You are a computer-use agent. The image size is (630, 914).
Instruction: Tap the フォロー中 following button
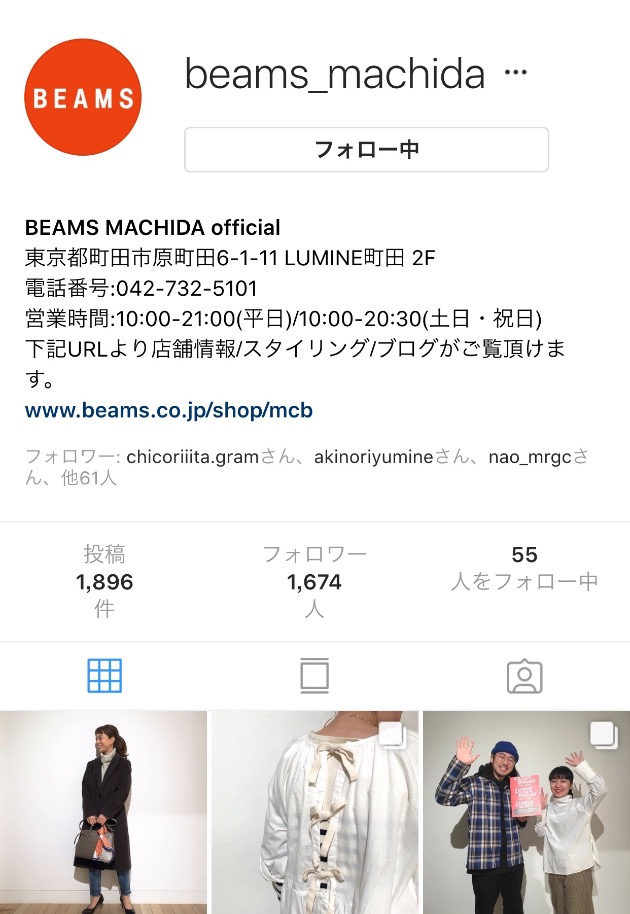pyautogui.click(x=366, y=150)
